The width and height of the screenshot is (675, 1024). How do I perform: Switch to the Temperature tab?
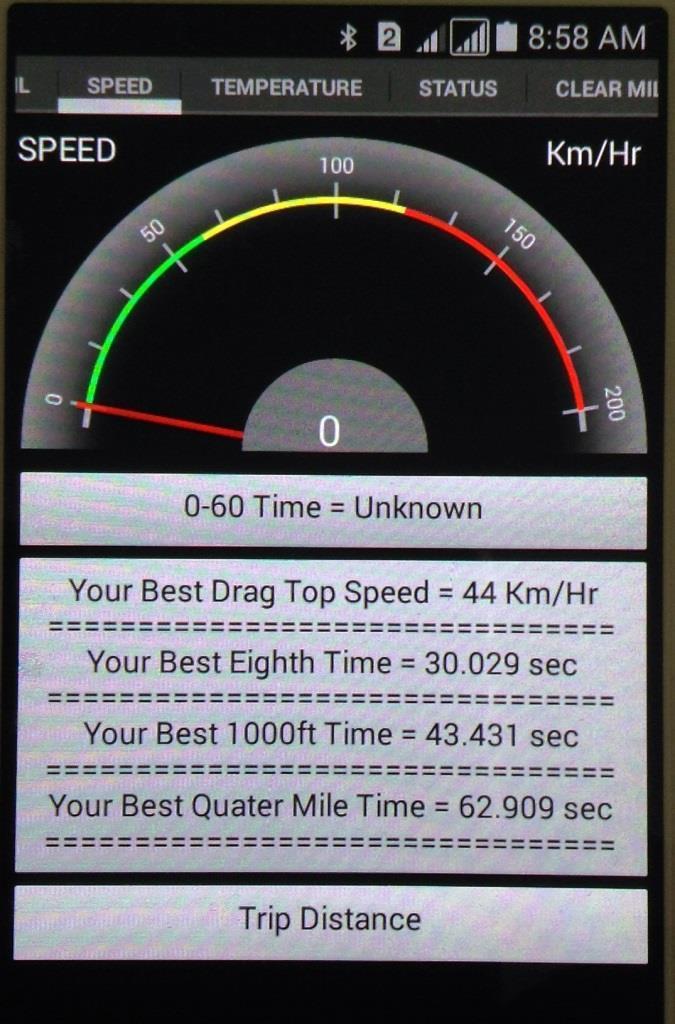click(286, 88)
